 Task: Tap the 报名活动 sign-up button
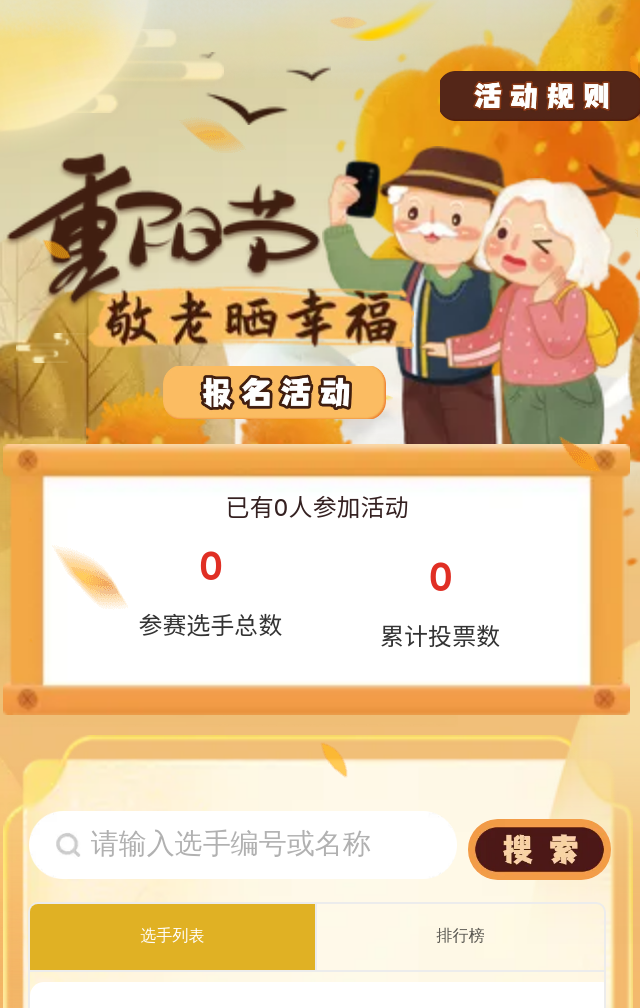click(x=275, y=393)
